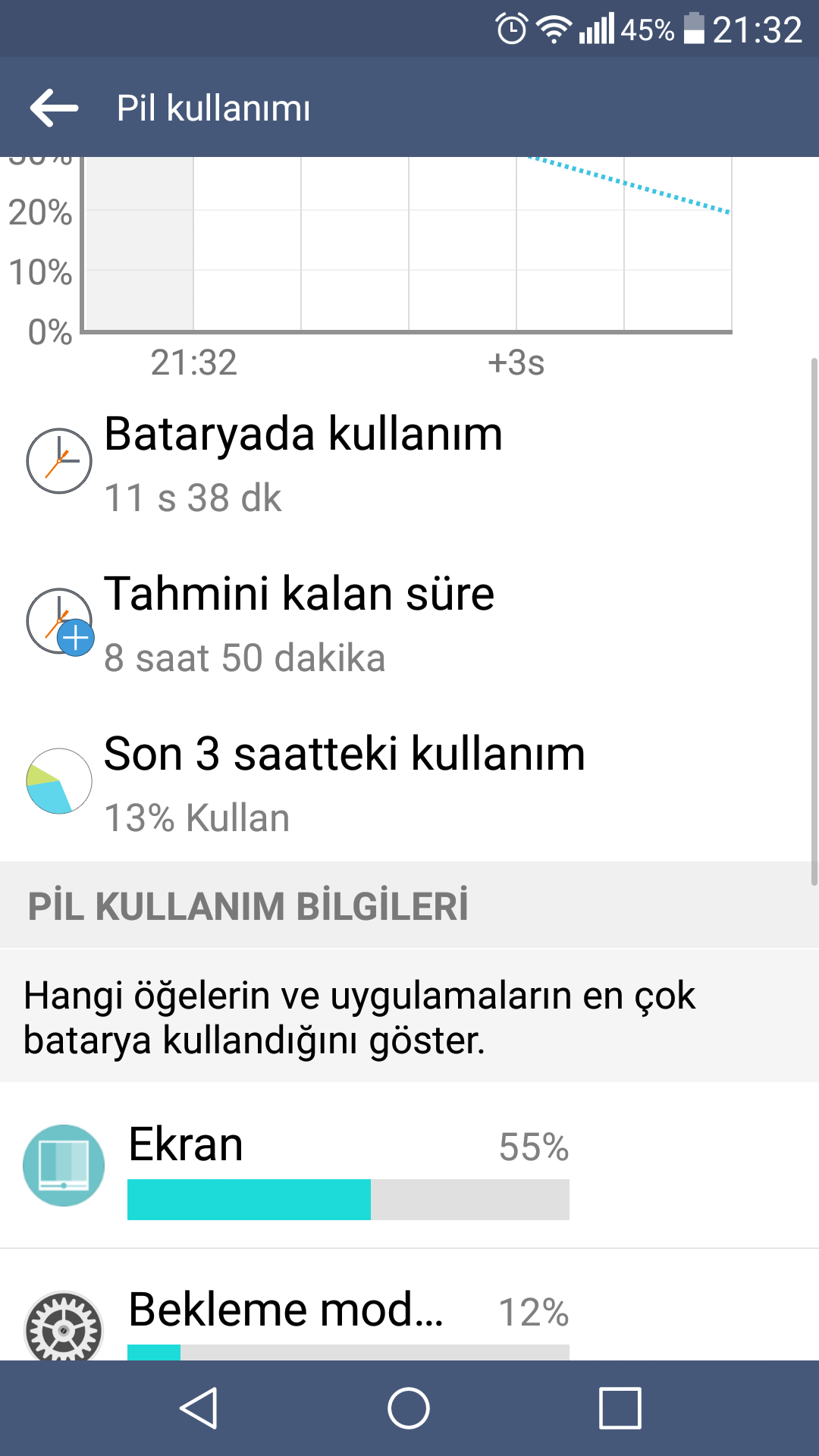Open Son 3 saatteki kullanım
This screenshot has height=1456, width=819.
(409, 781)
